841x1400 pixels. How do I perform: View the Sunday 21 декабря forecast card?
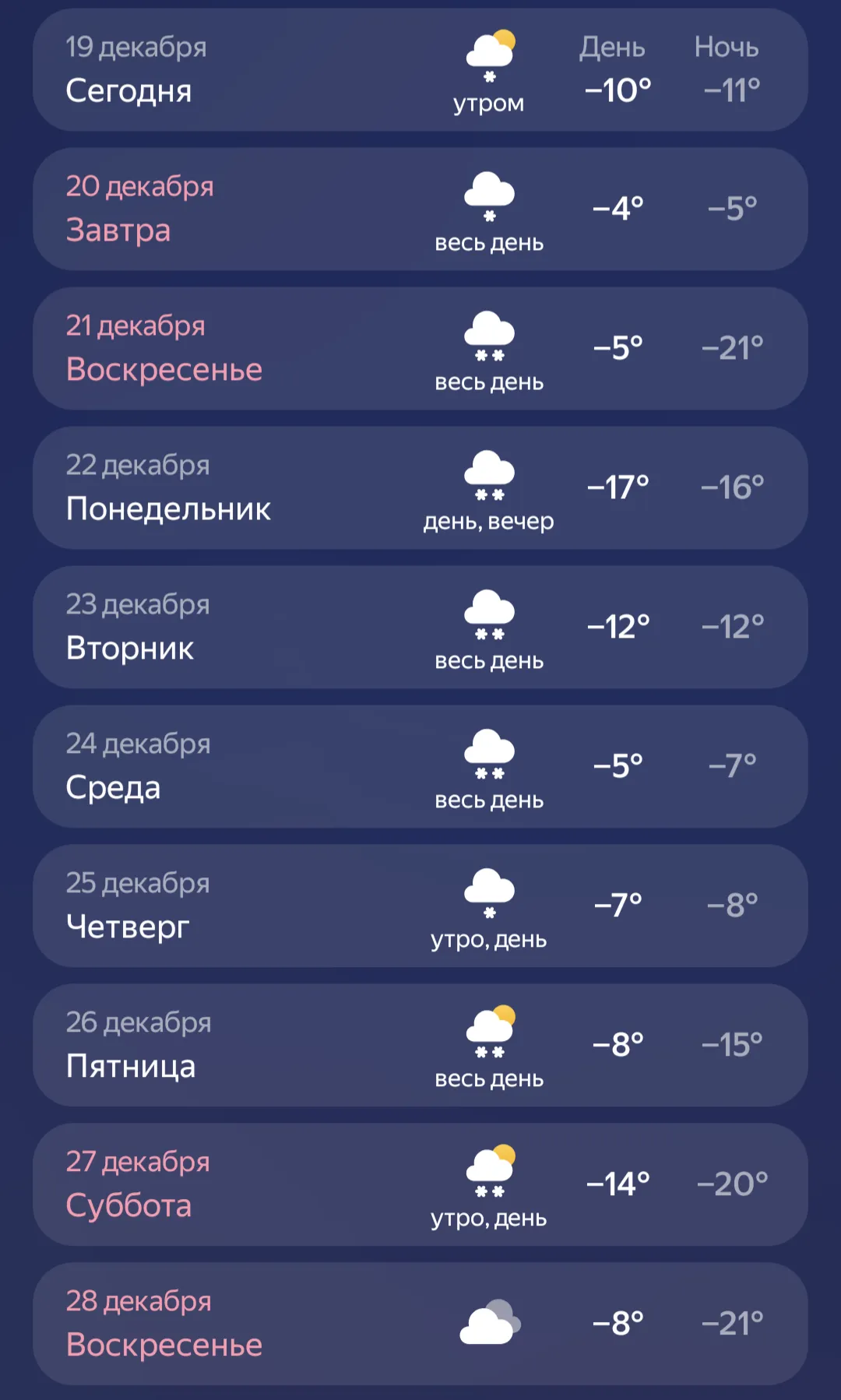420,348
